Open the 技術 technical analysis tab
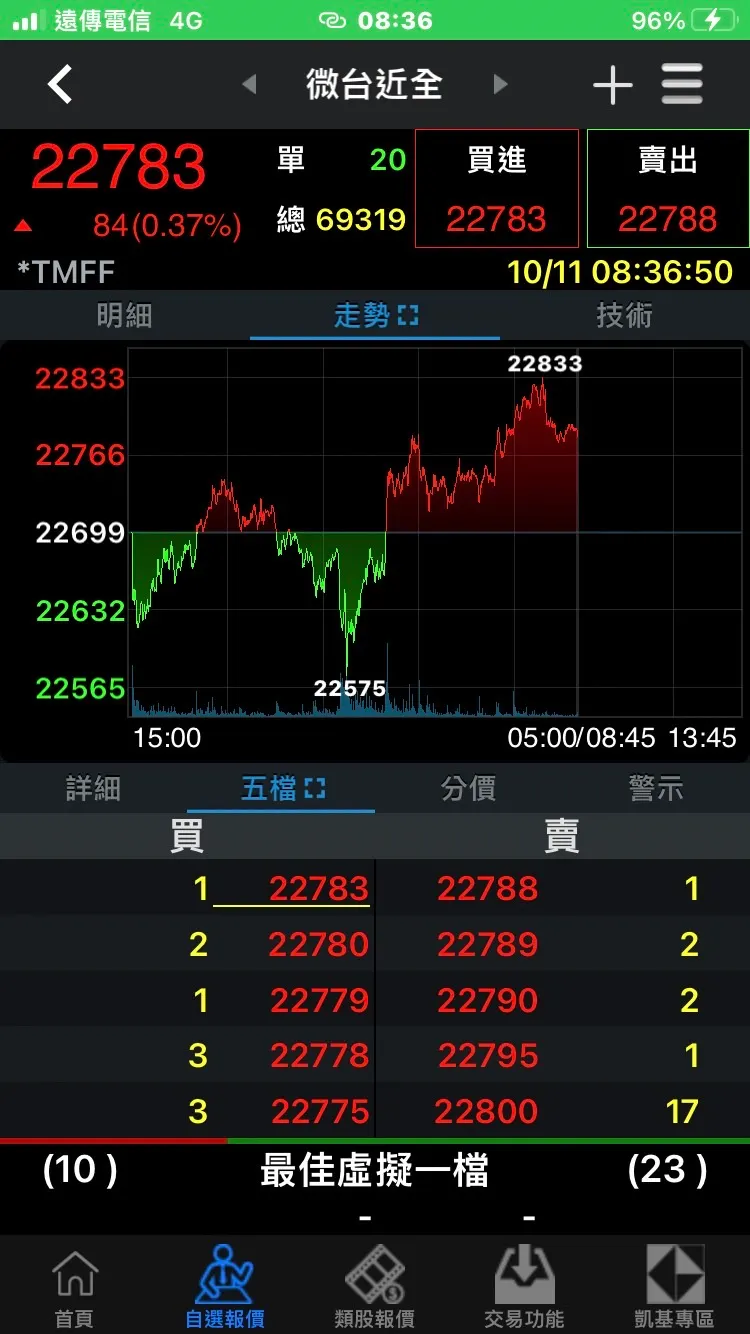The height and width of the screenshot is (1334, 750). [x=624, y=316]
